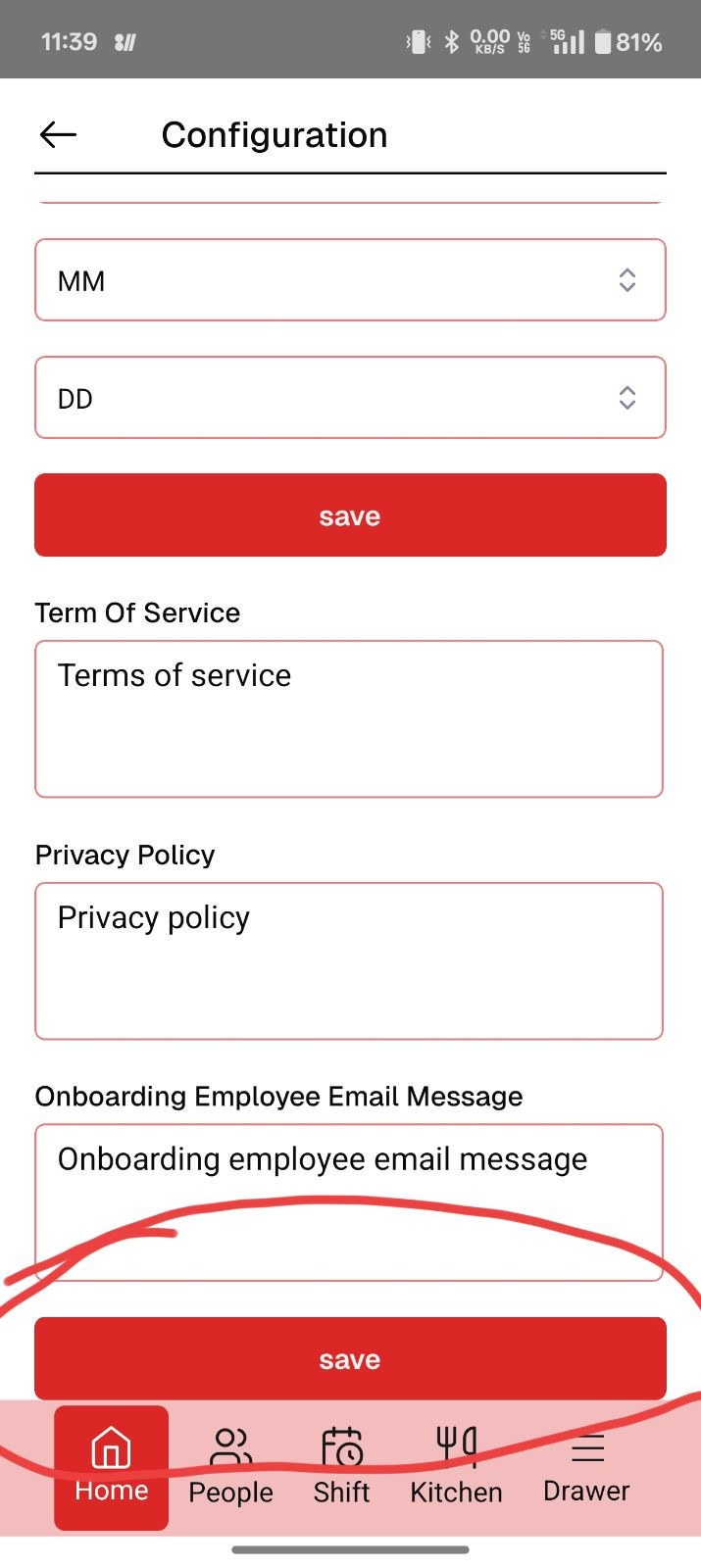Switch to the Home tab

pyautogui.click(x=112, y=1467)
